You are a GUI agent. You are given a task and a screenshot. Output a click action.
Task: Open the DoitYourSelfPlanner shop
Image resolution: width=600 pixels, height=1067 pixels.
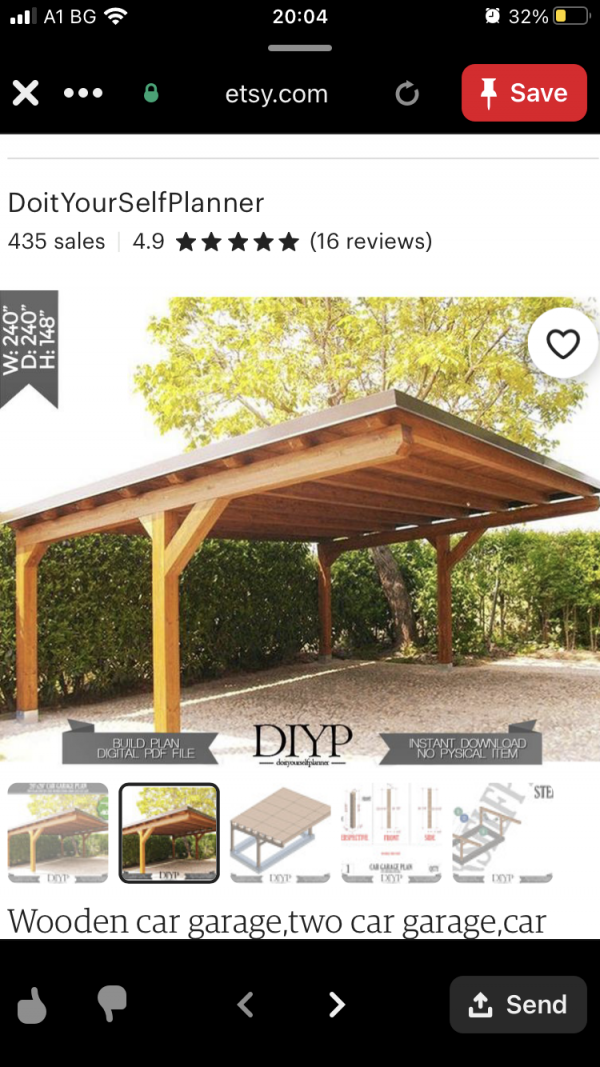click(136, 203)
